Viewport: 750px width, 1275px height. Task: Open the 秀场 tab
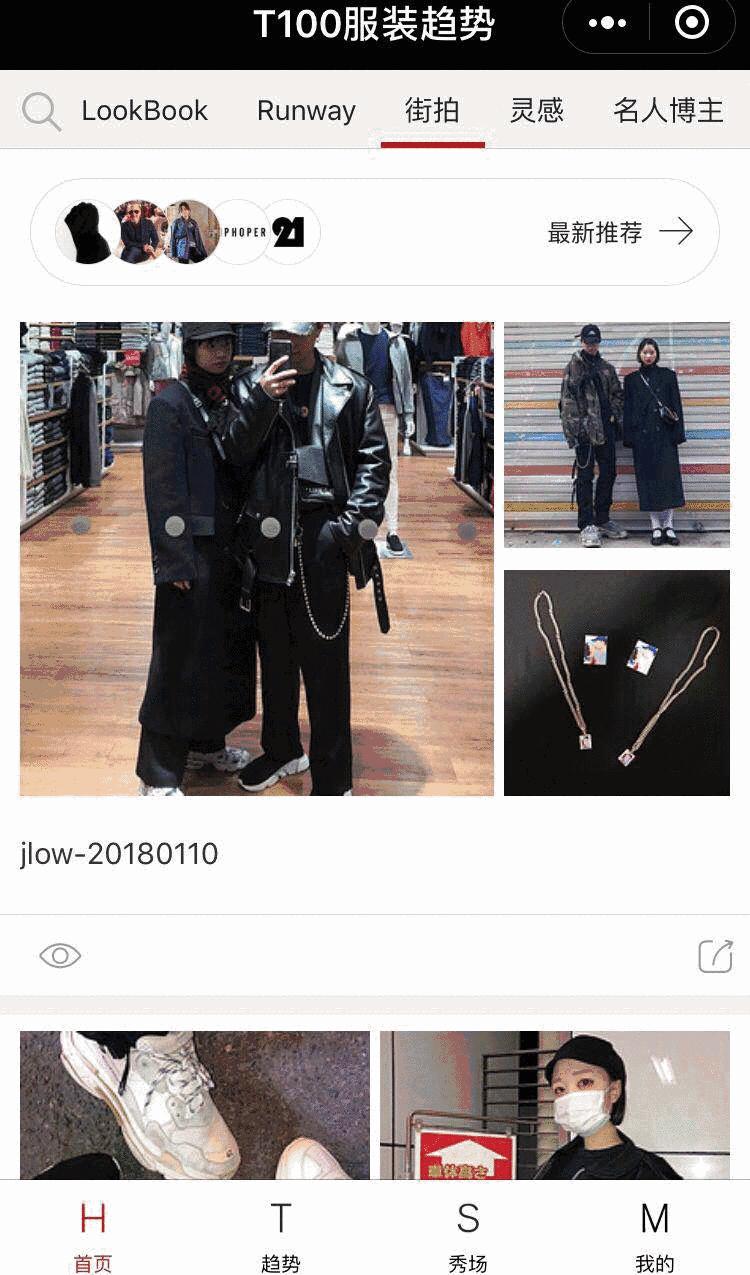pyautogui.click(x=468, y=1236)
